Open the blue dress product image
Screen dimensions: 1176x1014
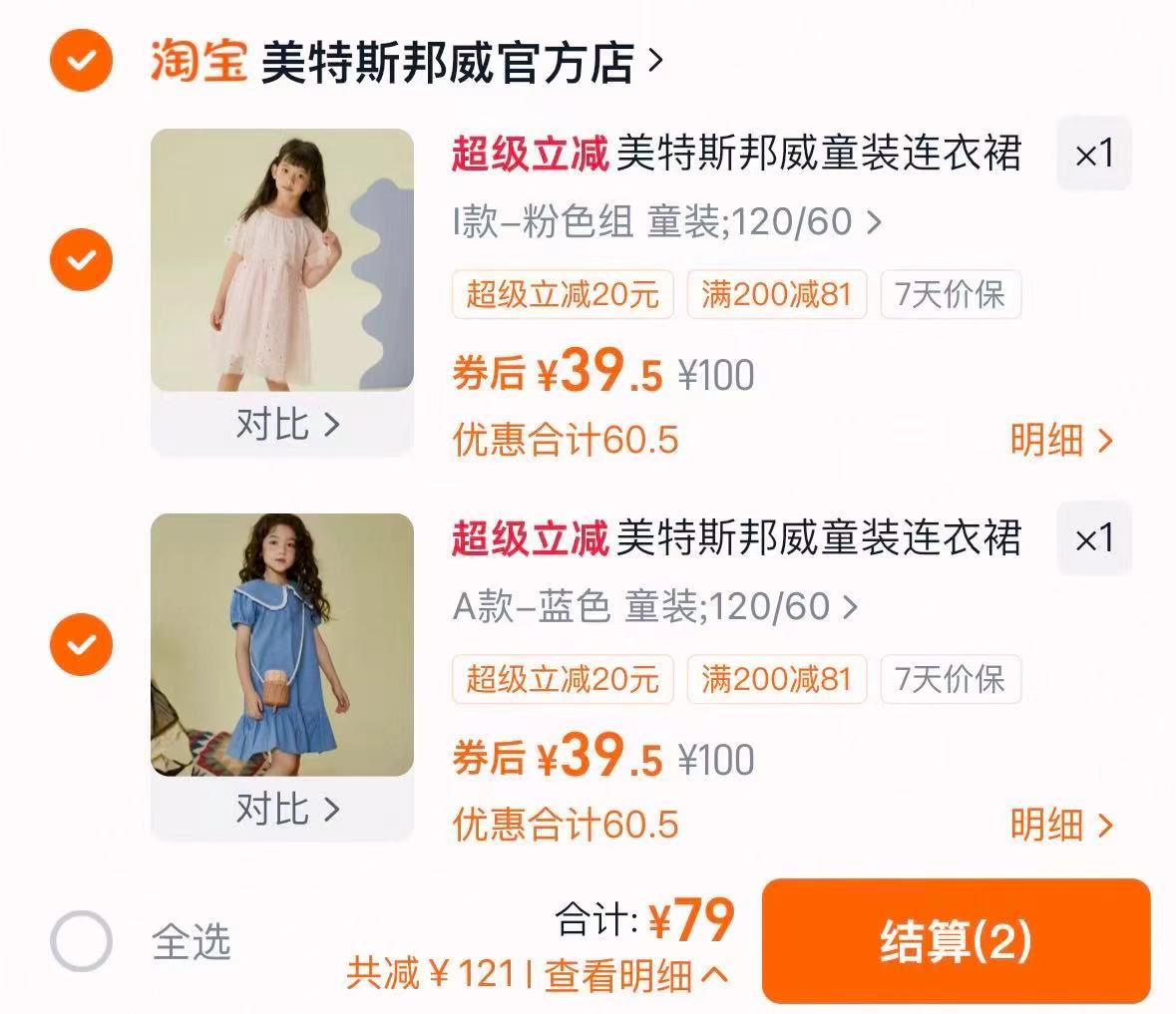282,645
